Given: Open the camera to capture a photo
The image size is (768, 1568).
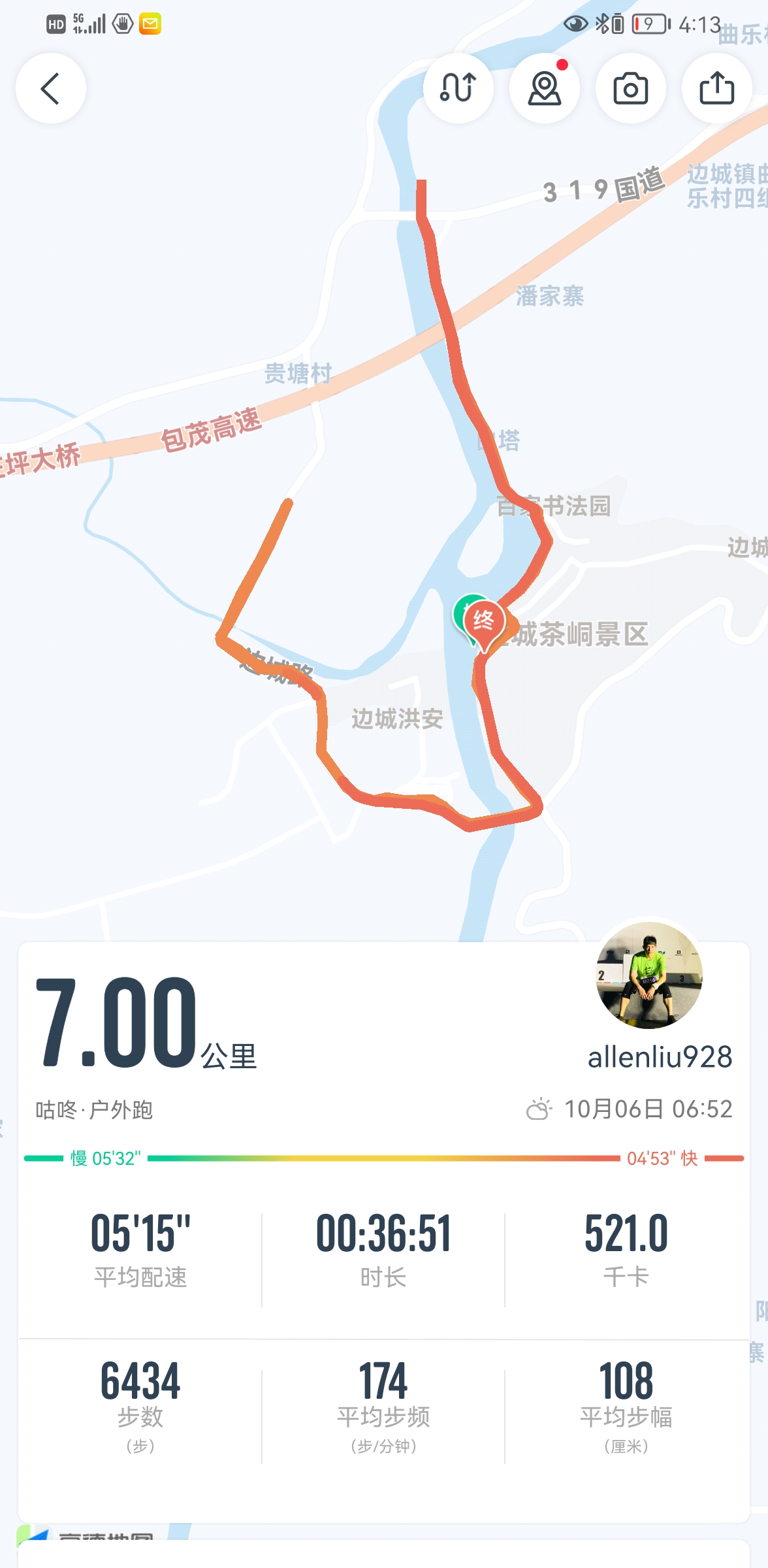Looking at the screenshot, I should tap(630, 88).
